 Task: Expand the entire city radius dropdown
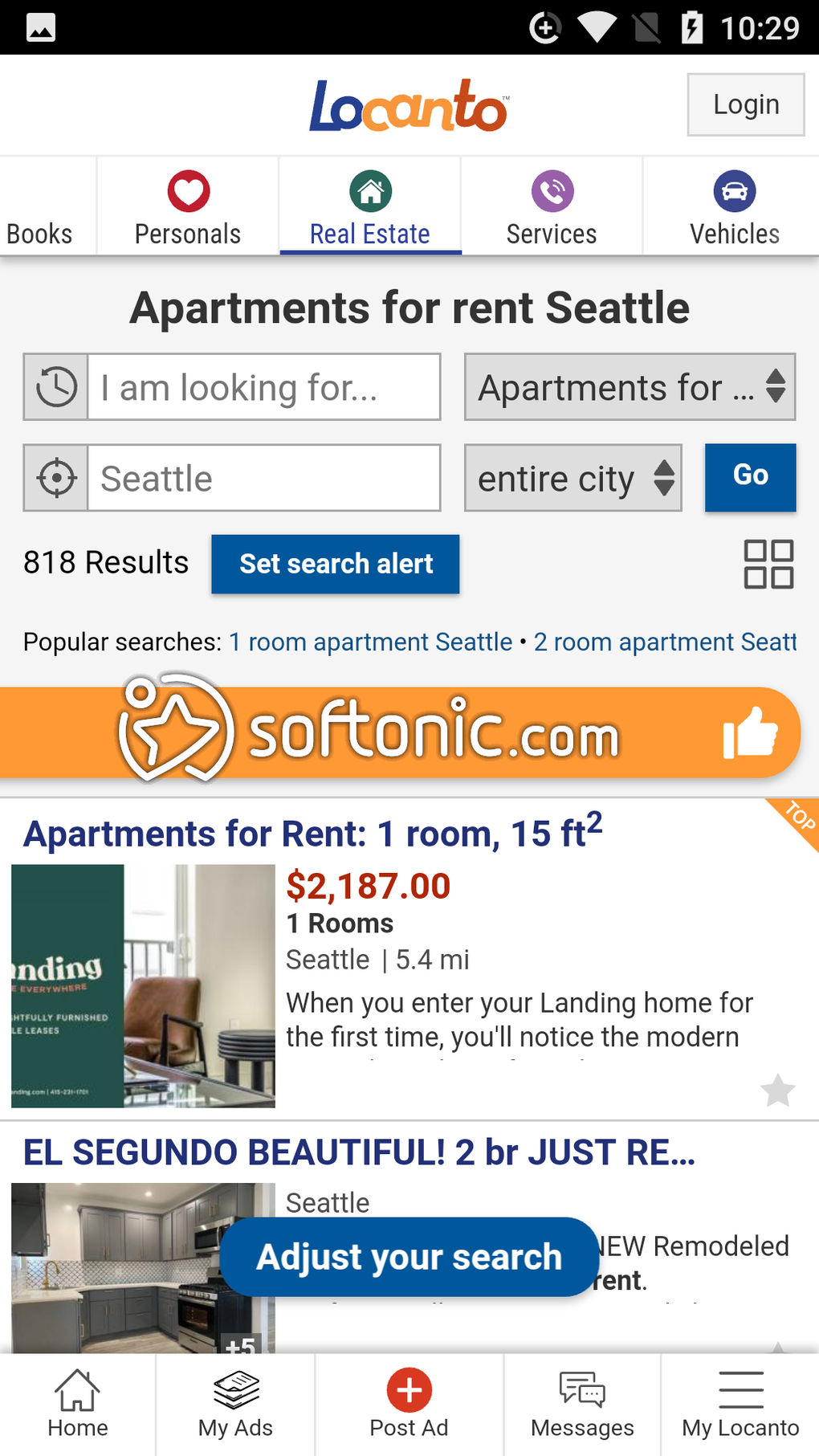pos(572,479)
